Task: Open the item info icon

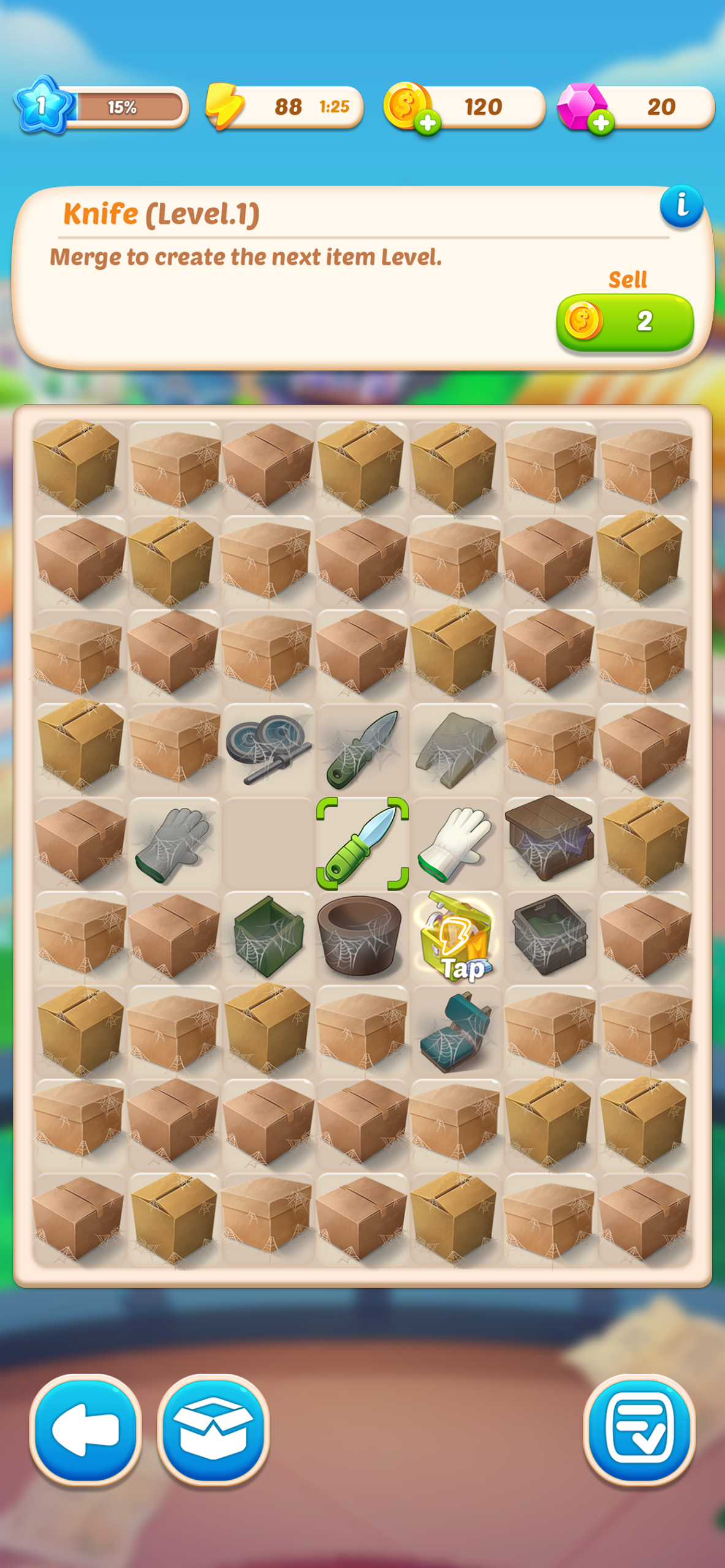Action: pos(681,206)
